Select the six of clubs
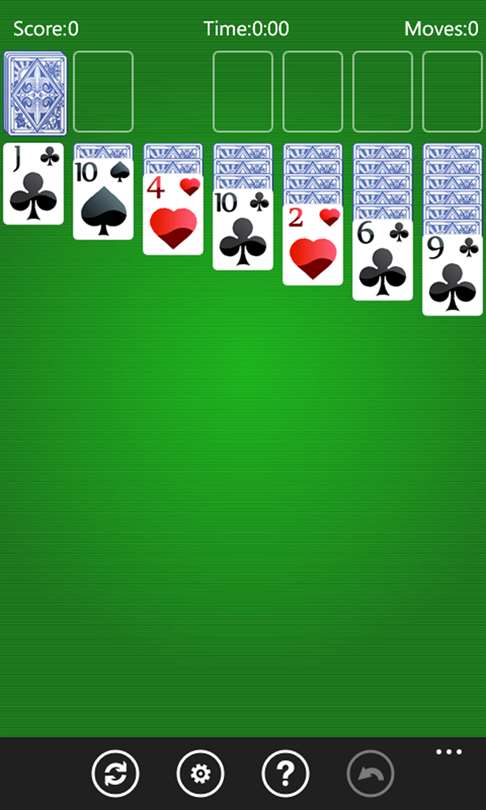486x810 pixels. coord(383,260)
